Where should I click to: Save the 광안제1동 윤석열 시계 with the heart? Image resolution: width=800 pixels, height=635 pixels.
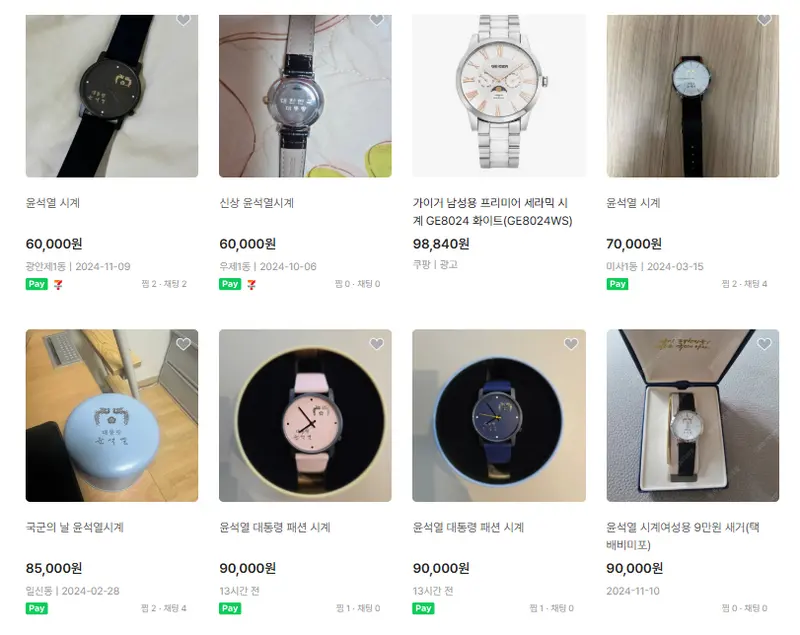[183, 20]
